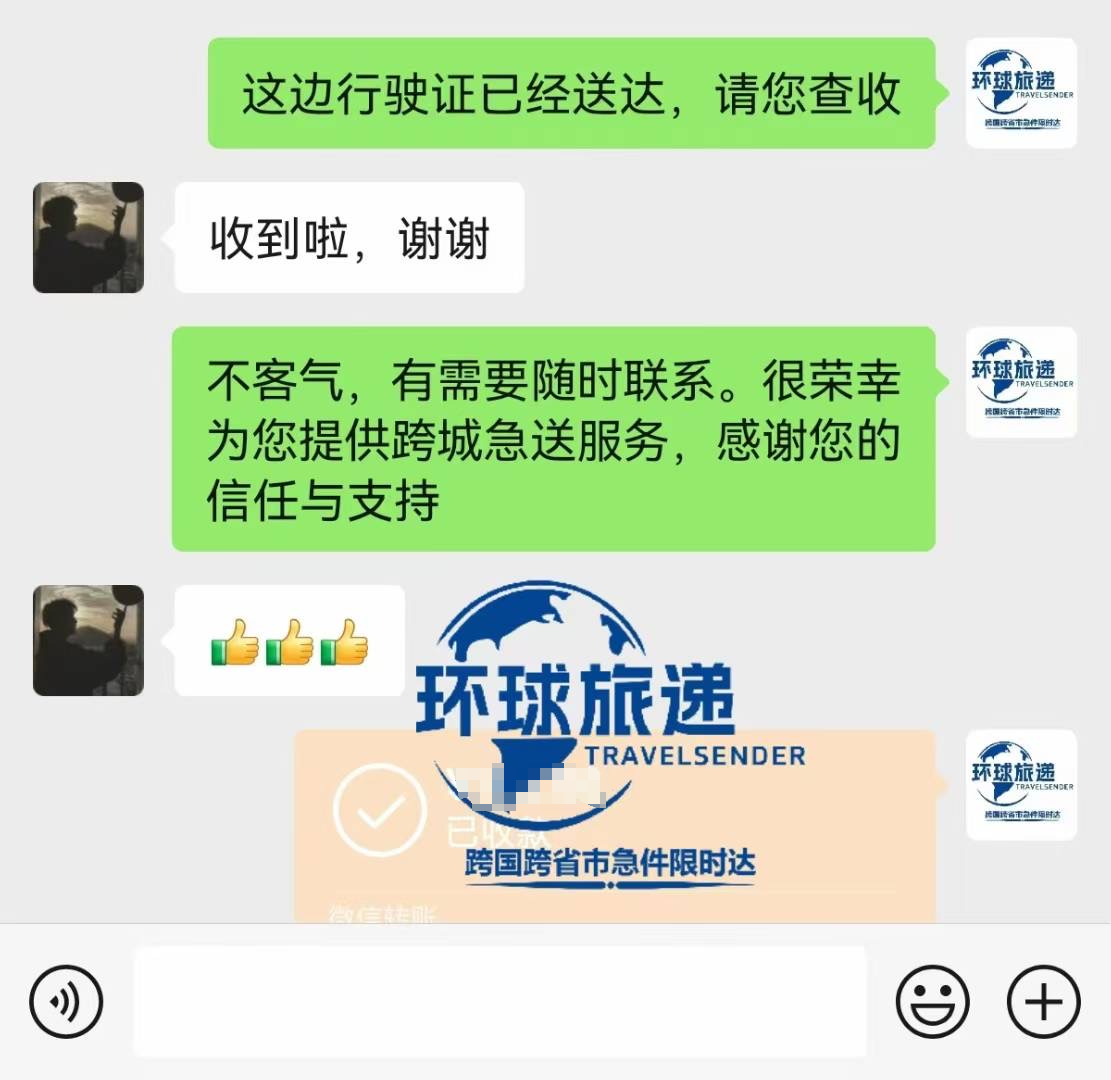1111x1080 pixels.
Task: Tap contact avatar beside the thumbs-up message
Action: (x=88, y=640)
